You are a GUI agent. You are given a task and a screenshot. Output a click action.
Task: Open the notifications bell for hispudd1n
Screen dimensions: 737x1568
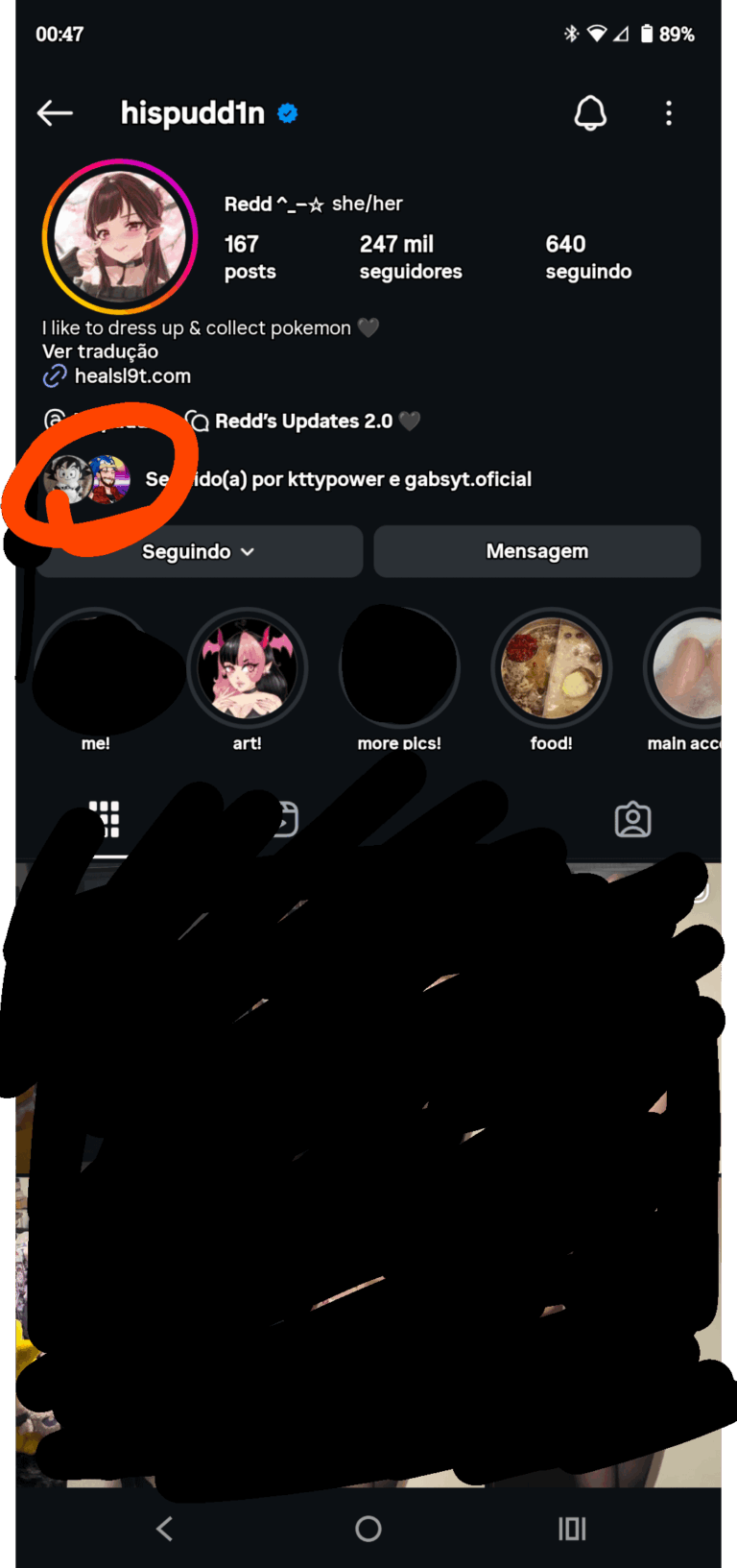pos(590,113)
